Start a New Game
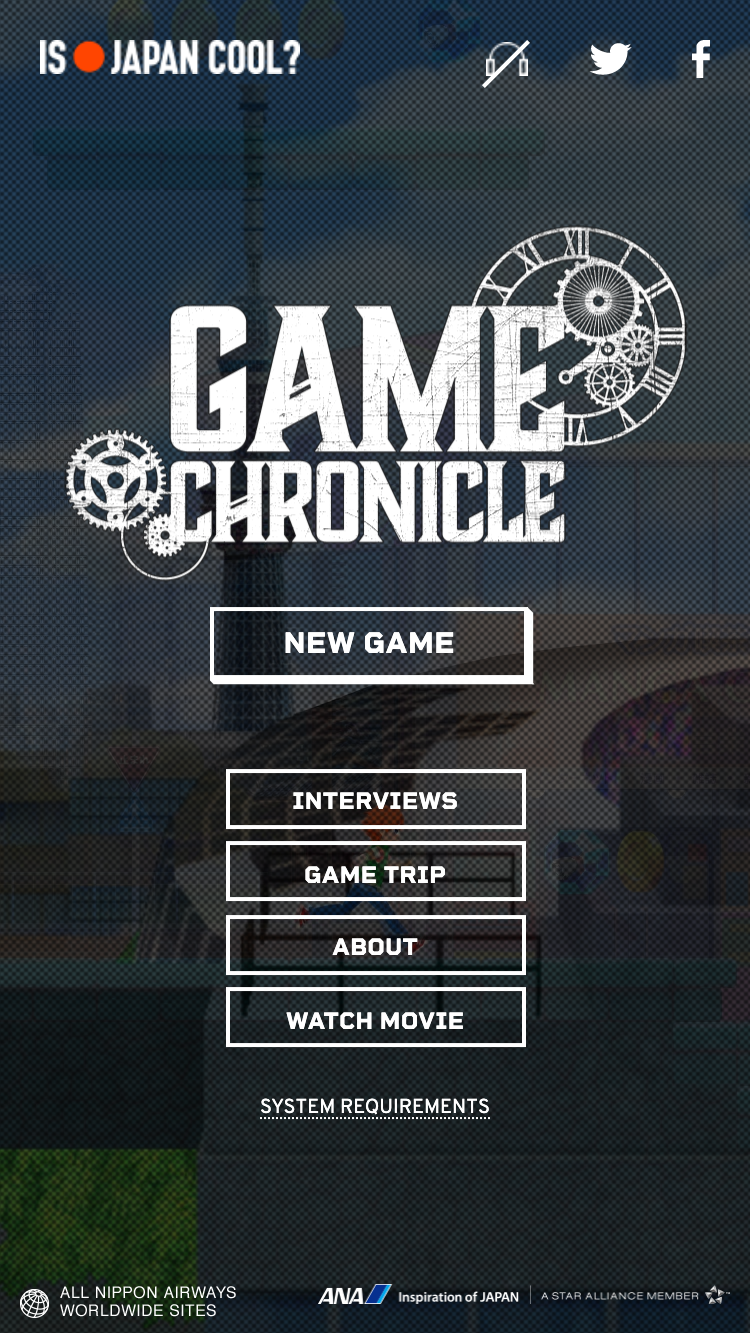The image size is (750, 1333). coord(370,643)
